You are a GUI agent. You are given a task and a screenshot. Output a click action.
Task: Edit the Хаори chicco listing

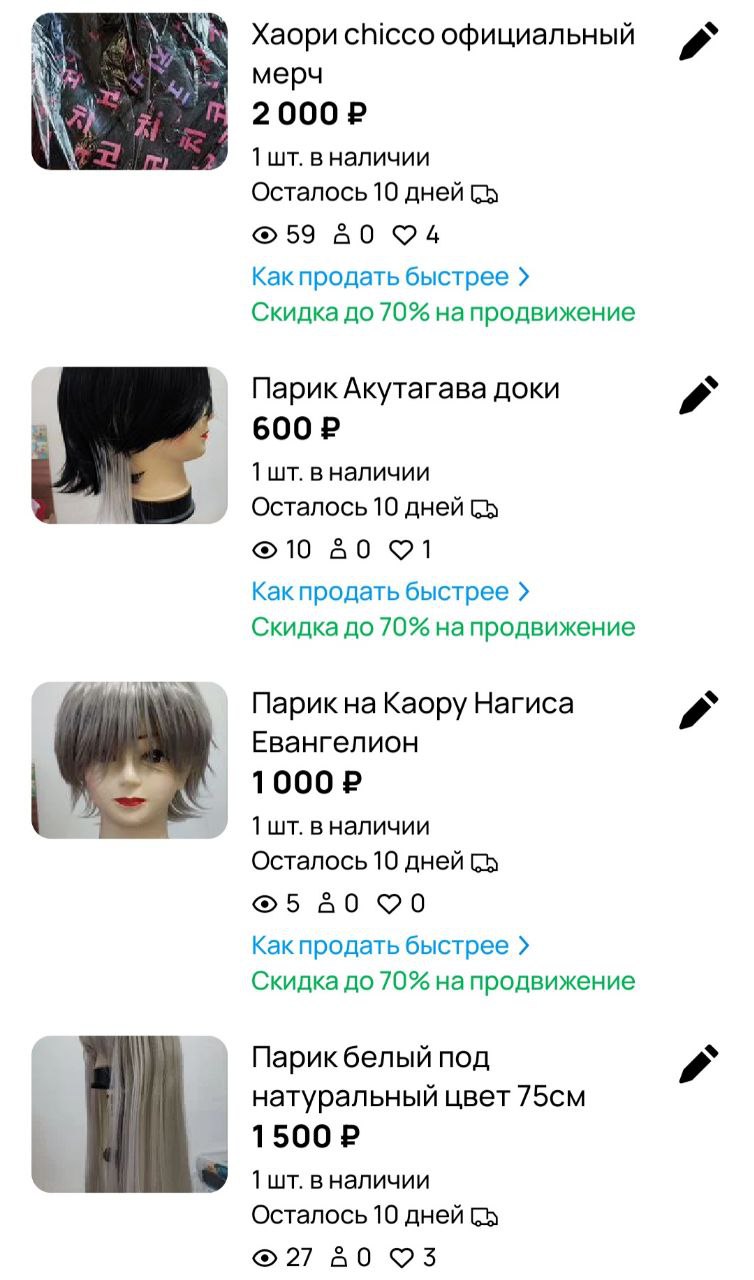coord(699,41)
